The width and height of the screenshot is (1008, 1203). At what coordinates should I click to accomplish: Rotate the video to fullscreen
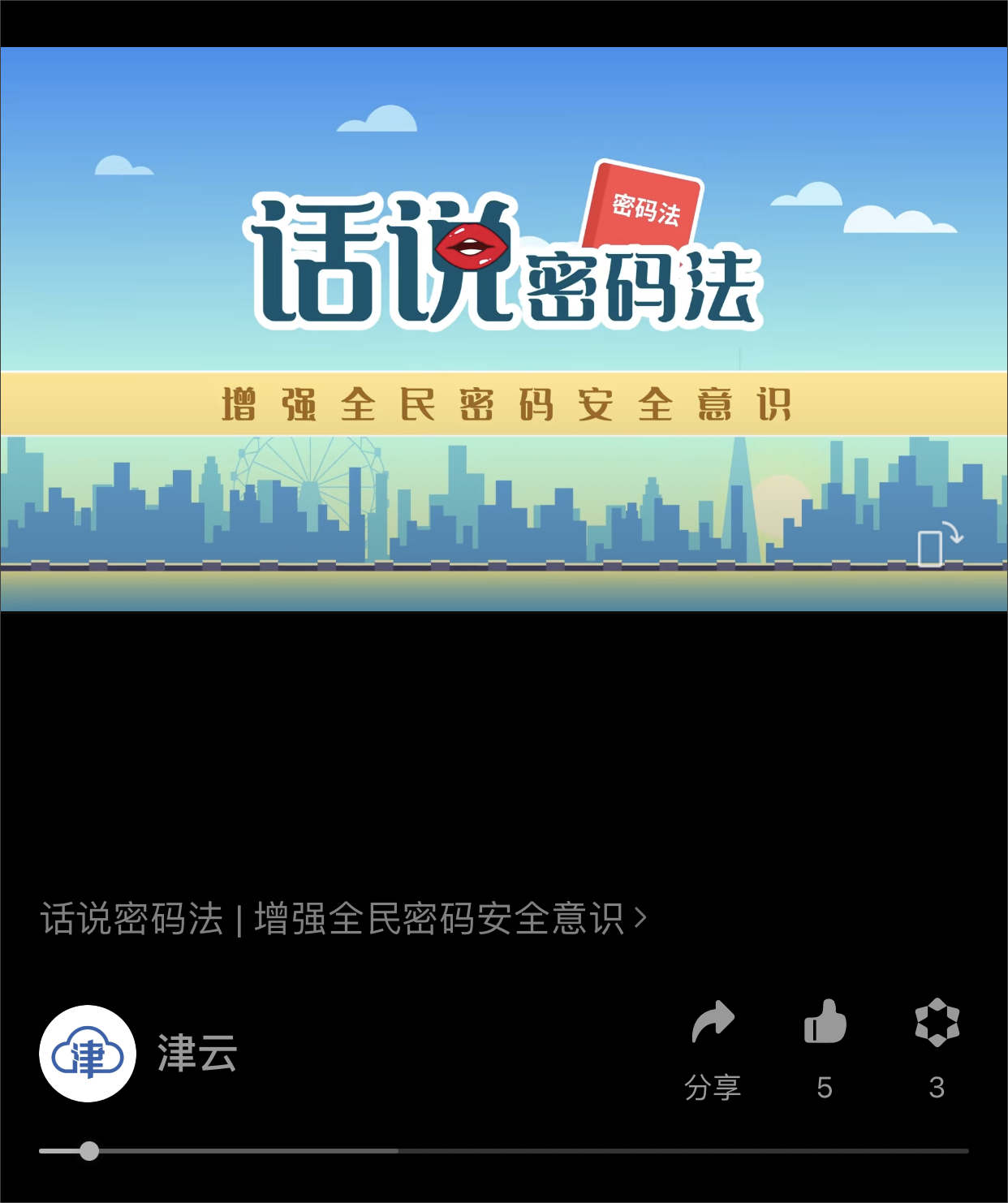[x=939, y=545]
